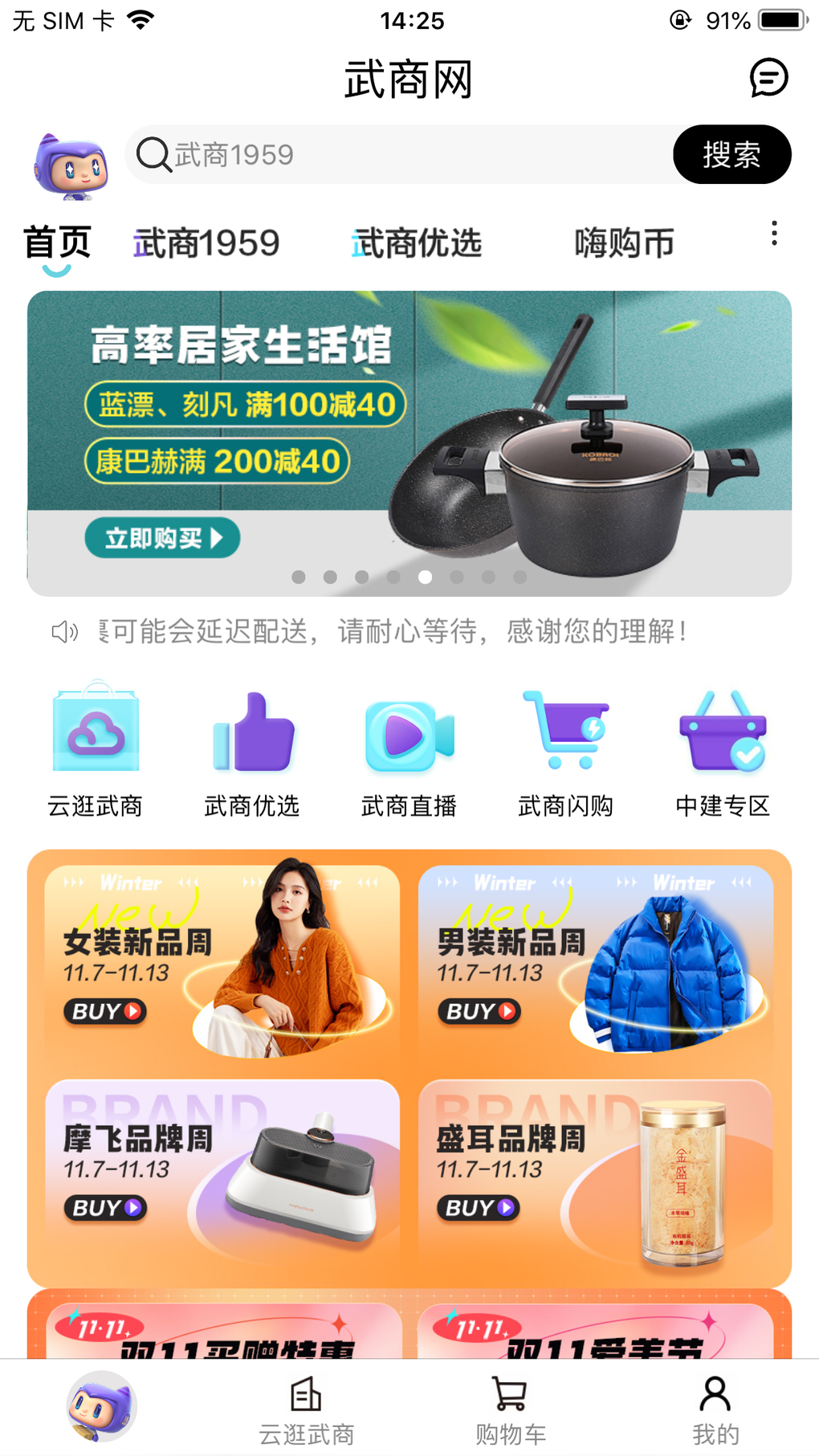Screen dimensions: 819x1456
Task: Open 云逛武商 shopping bag shortcut
Action: pyautogui.click(x=95, y=752)
